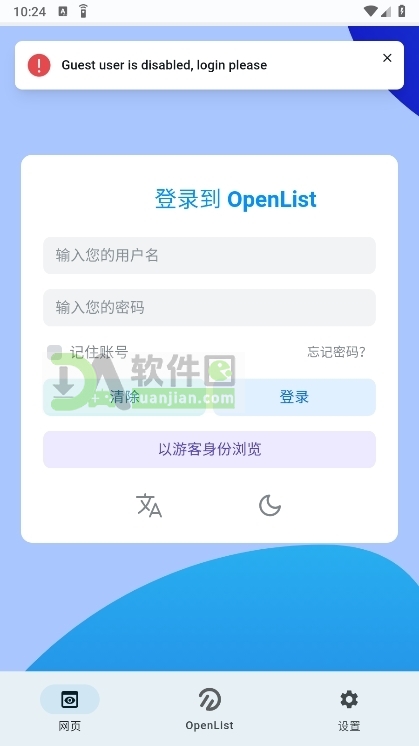419x746 pixels.
Task: Switch to the OpenList tab
Action: [209, 708]
